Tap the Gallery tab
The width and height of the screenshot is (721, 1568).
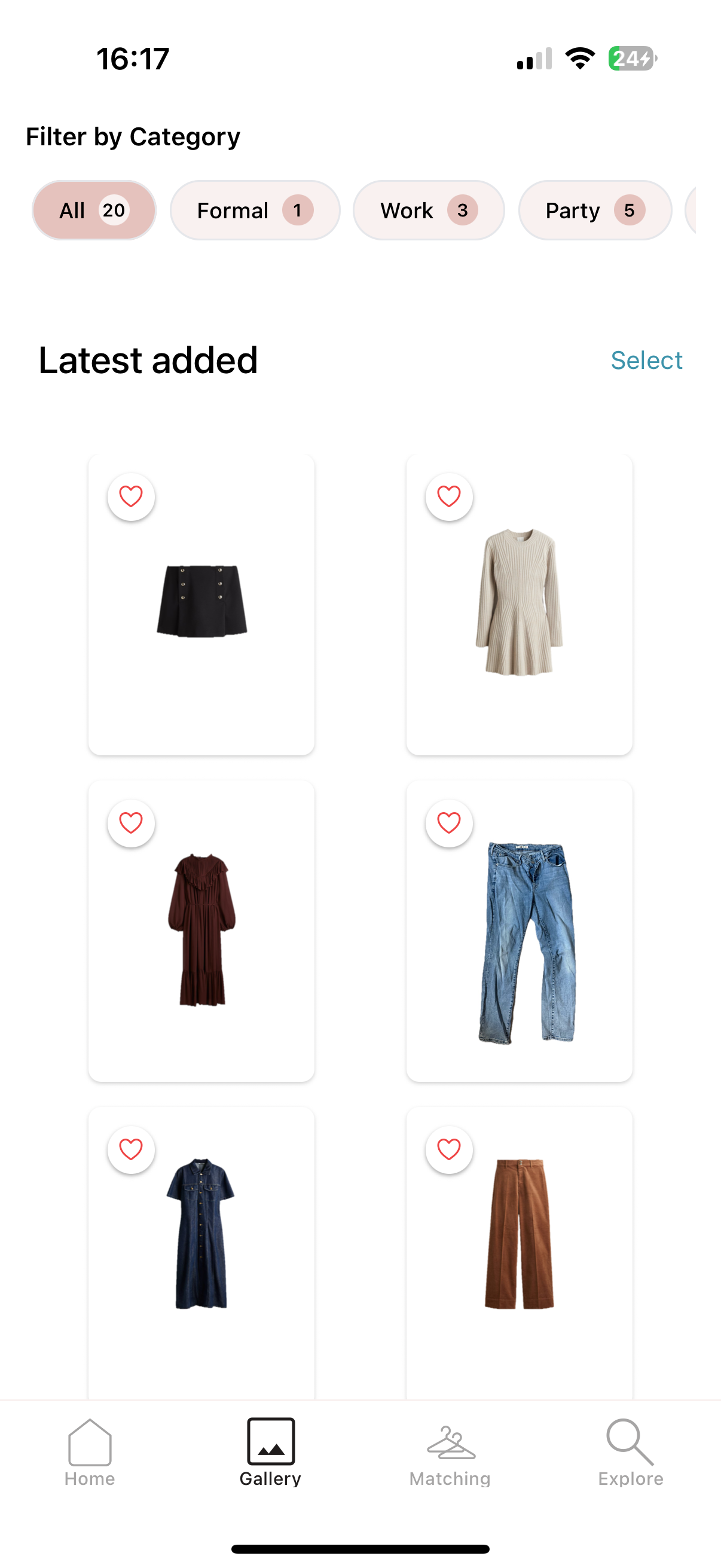pyautogui.click(x=270, y=1452)
